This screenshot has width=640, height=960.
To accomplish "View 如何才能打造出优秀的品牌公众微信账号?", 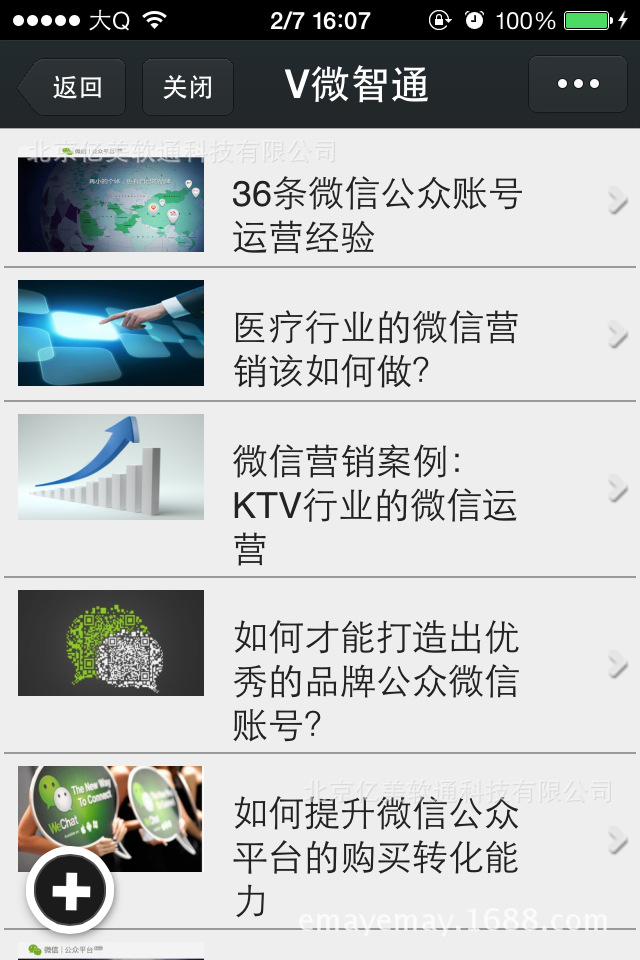I will coord(376,681).
